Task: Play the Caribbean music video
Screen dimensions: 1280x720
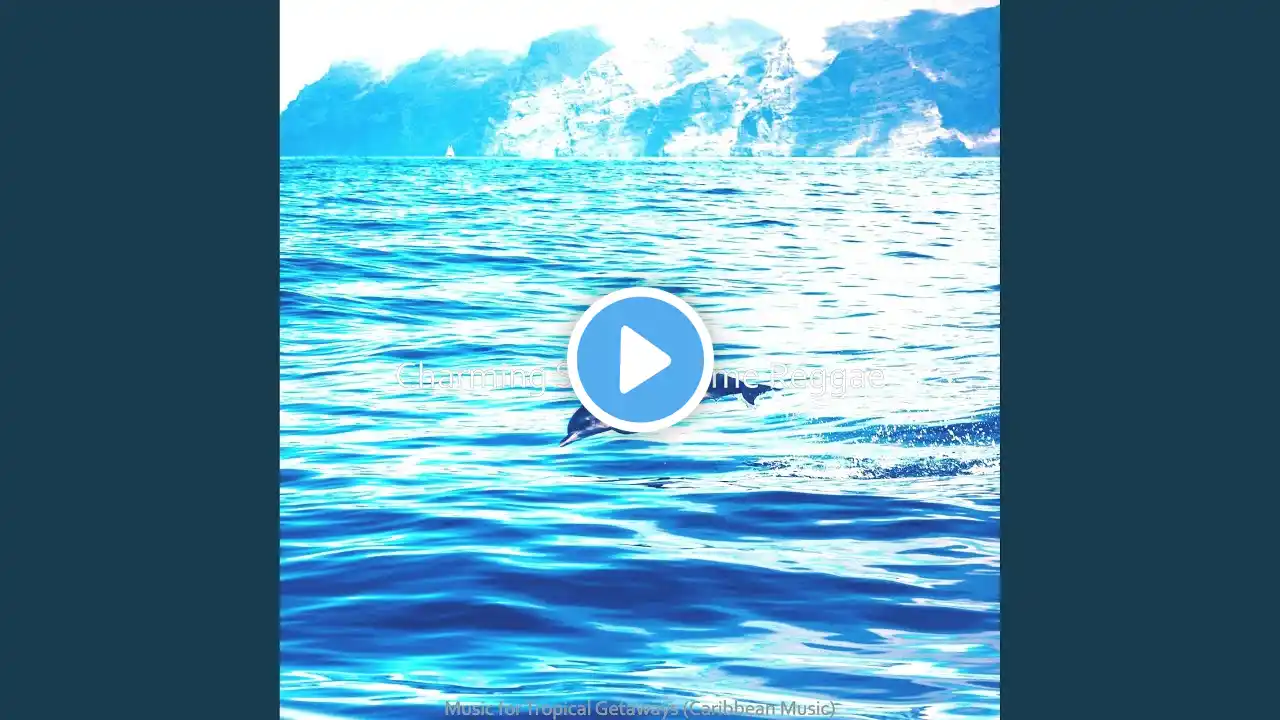Action: coord(640,360)
